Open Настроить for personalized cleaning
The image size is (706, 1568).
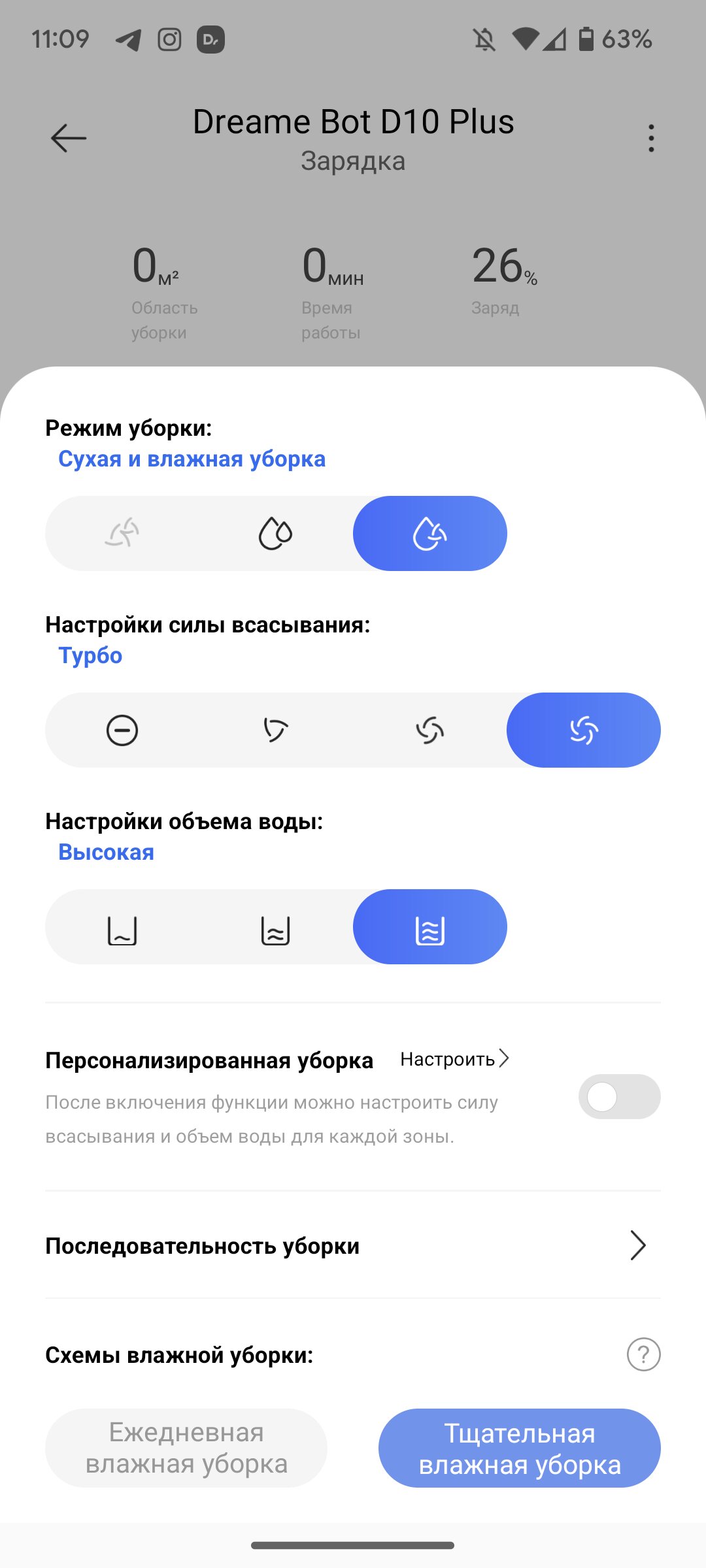(x=455, y=1058)
